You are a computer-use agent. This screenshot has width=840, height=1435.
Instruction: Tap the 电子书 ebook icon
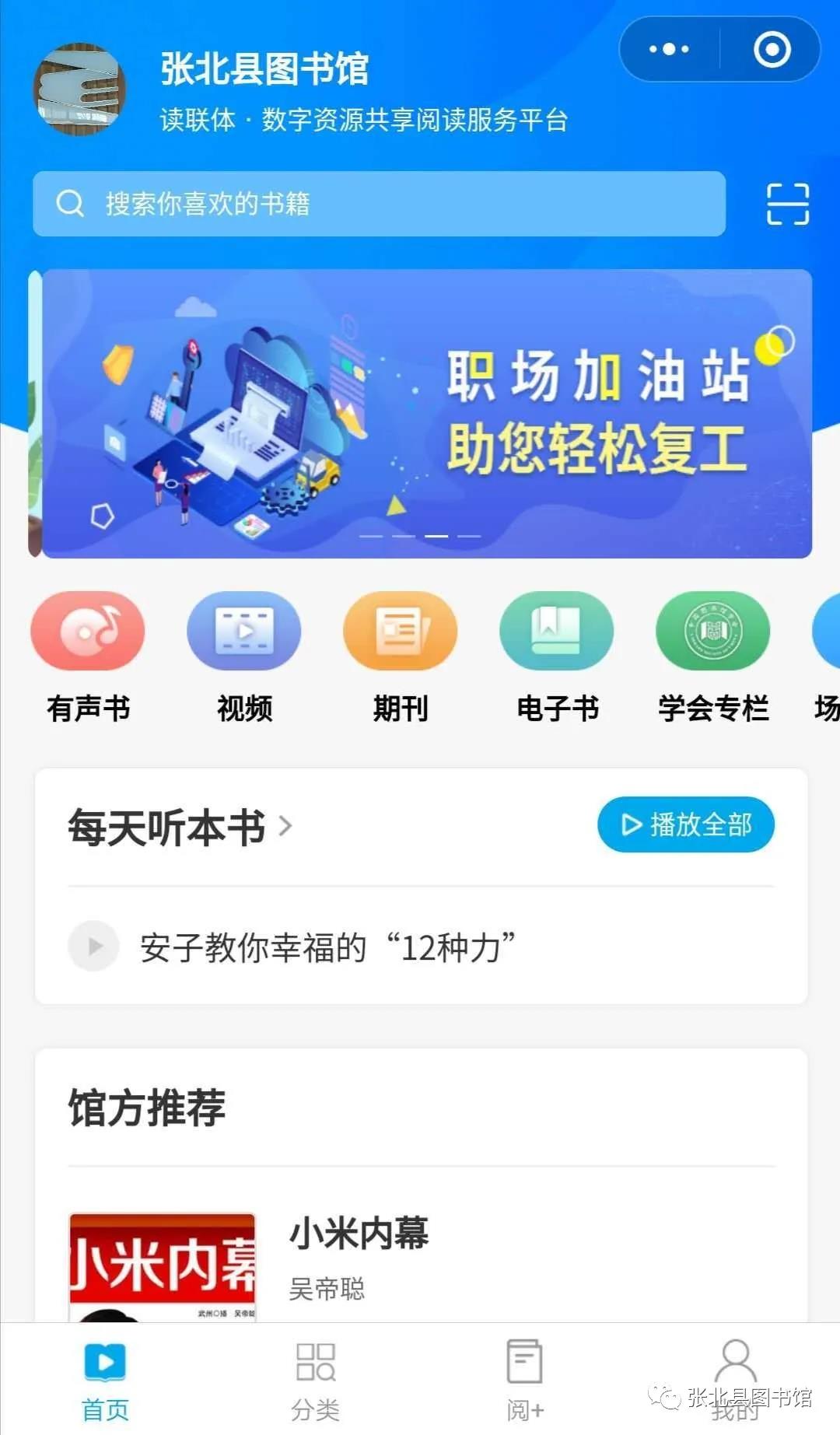click(x=557, y=631)
